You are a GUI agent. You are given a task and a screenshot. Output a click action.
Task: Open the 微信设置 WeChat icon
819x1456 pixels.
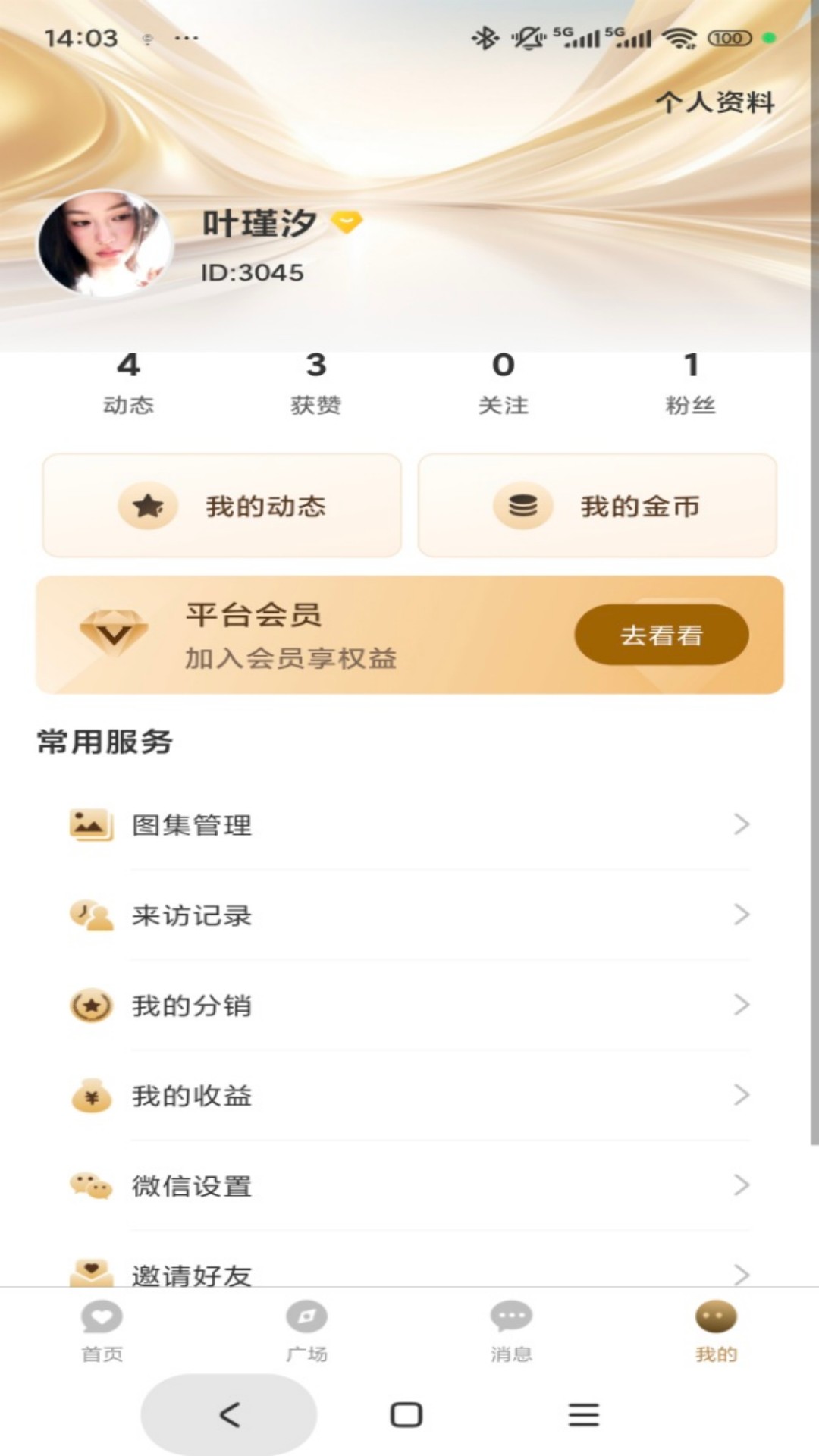coord(90,1185)
